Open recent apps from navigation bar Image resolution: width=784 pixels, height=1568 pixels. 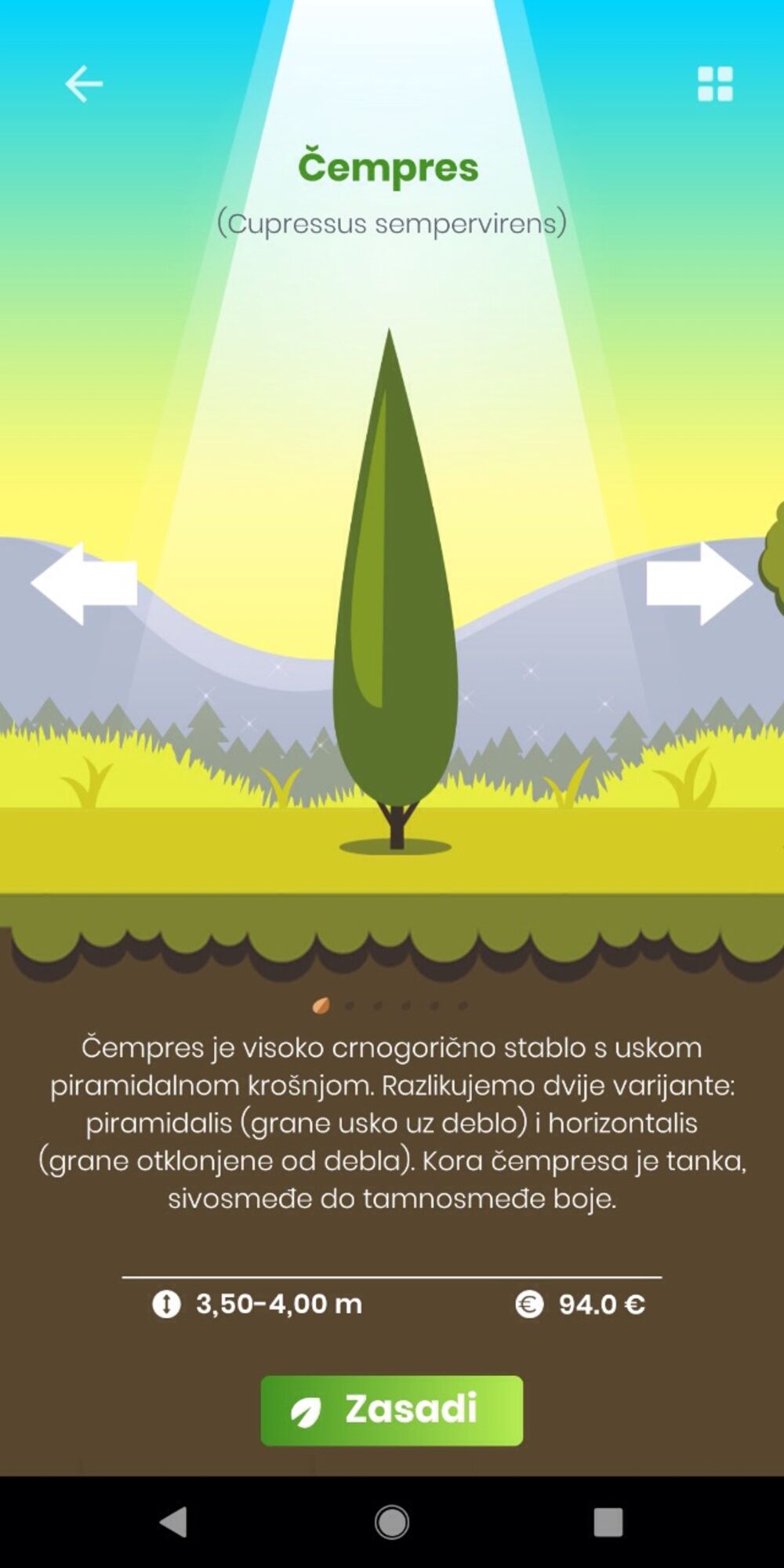click(x=608, y=1523)
